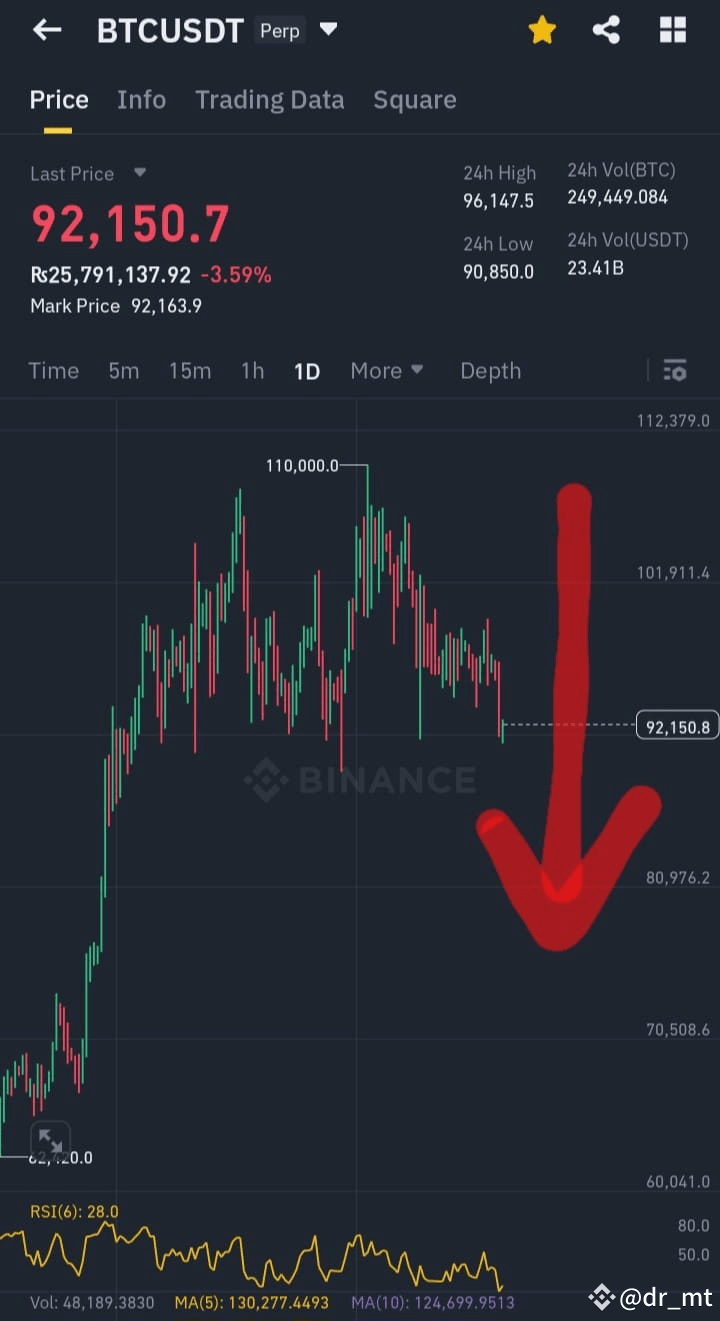Open the Square tab
The height and width of the screenshot is (1321, 720).
[414, 99]
